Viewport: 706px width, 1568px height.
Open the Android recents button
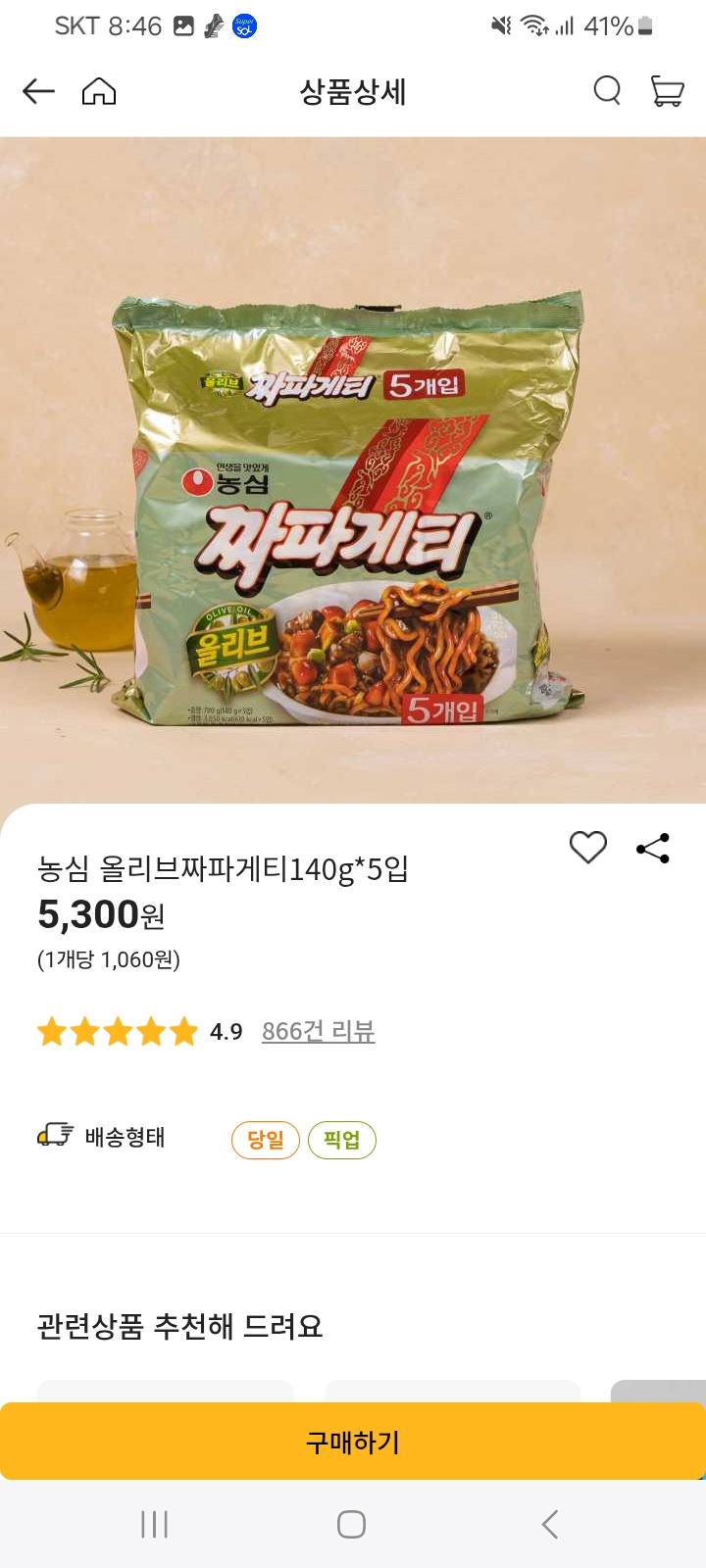154,1525
